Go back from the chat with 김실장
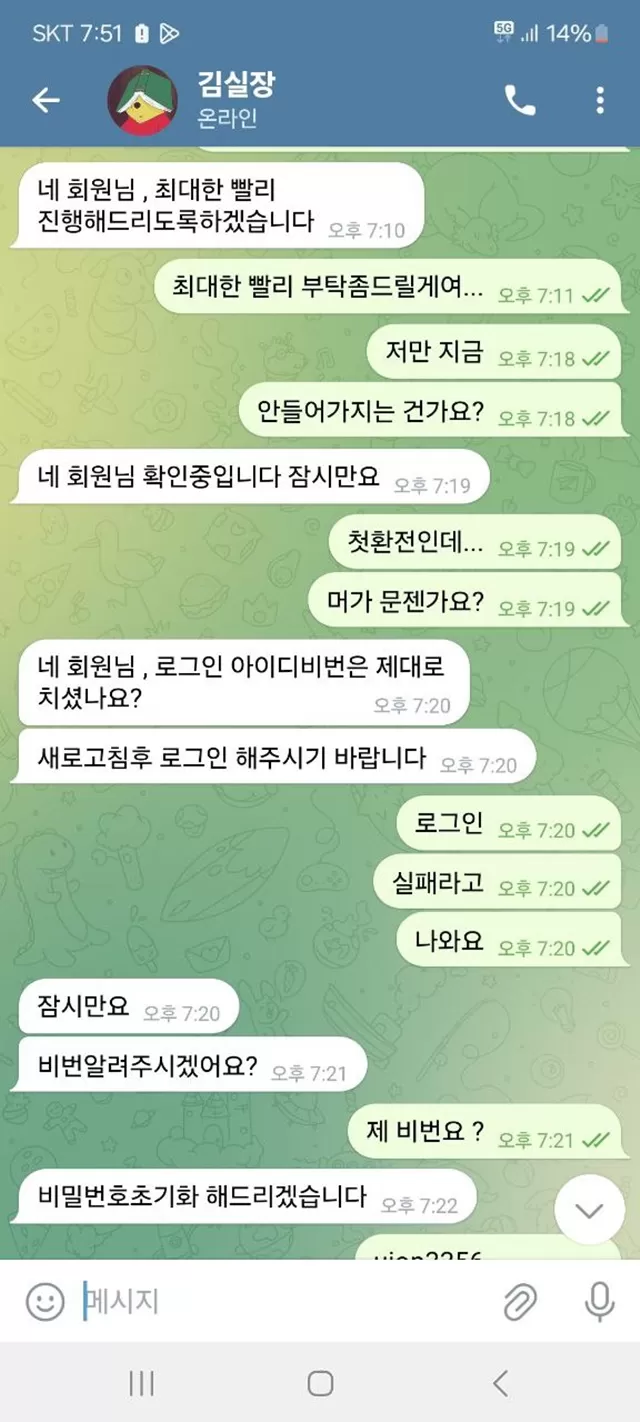This screenshot has height=1422, width=640. (46, 99)
